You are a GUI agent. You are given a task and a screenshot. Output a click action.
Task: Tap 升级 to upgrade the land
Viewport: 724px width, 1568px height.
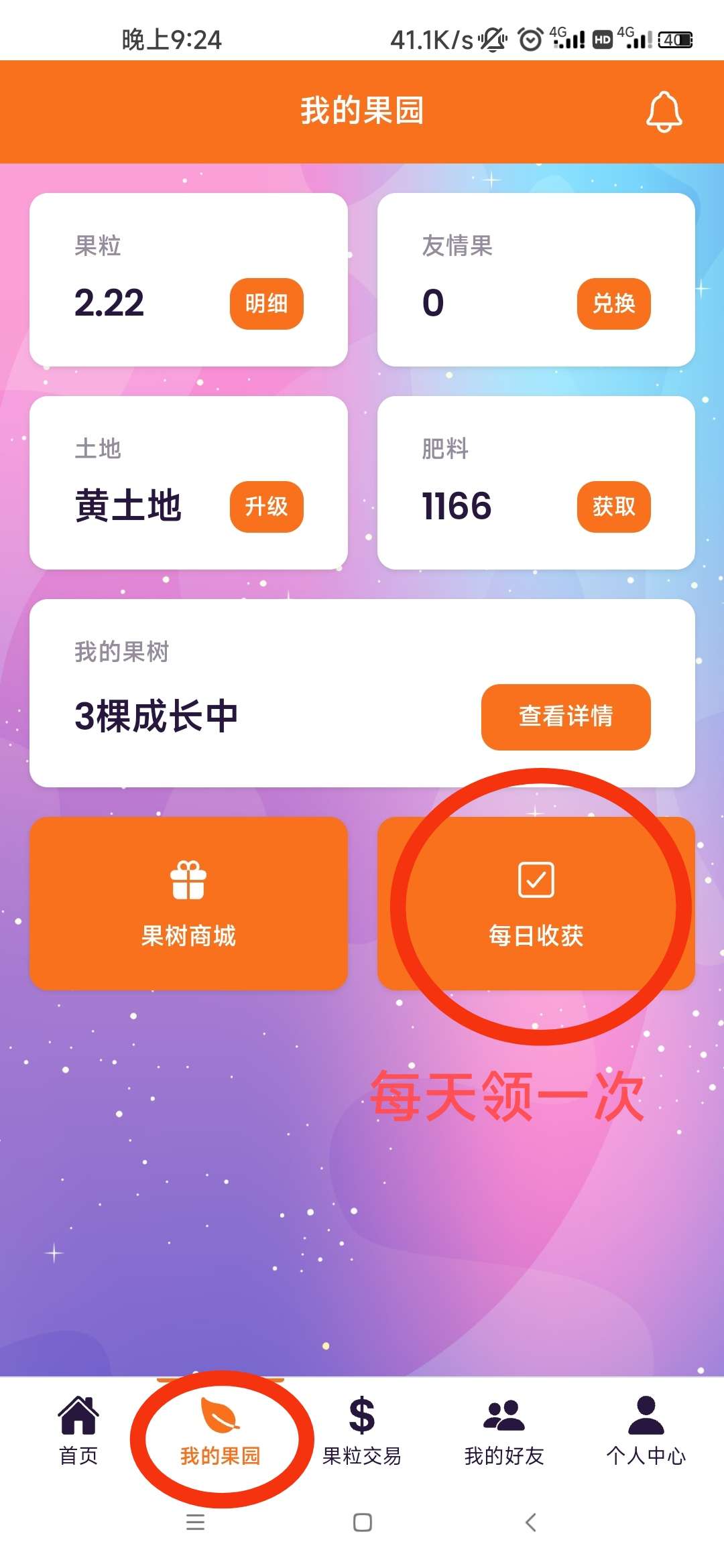(266, 507)
